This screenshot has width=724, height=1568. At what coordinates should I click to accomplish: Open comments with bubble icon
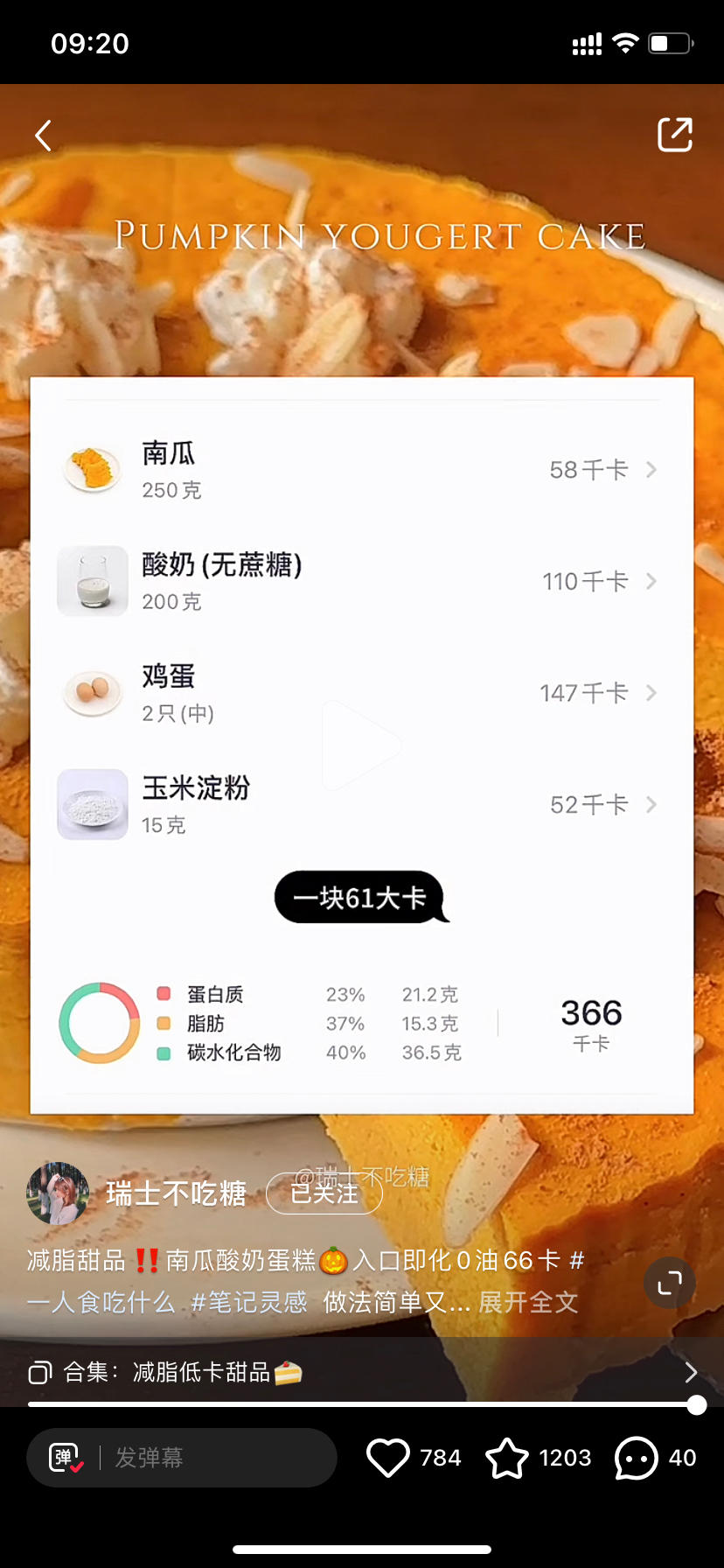(636, 1458)
